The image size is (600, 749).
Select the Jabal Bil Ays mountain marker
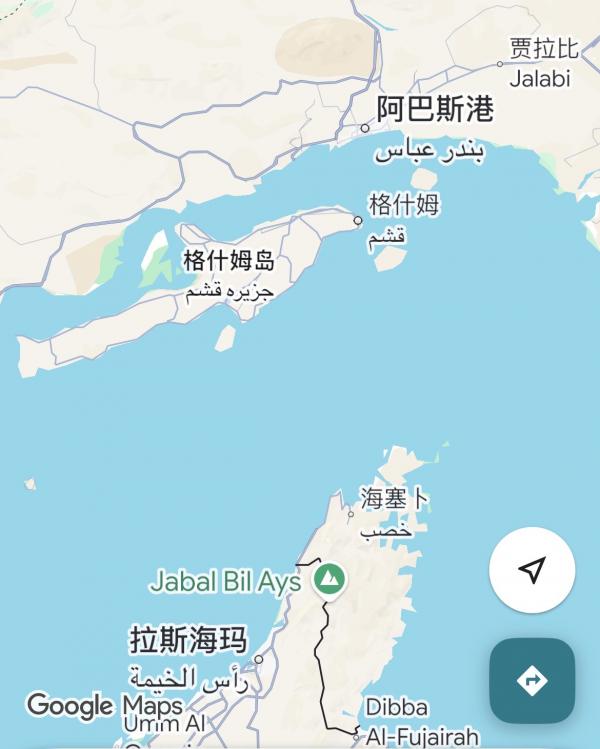[x=328, y=579]
